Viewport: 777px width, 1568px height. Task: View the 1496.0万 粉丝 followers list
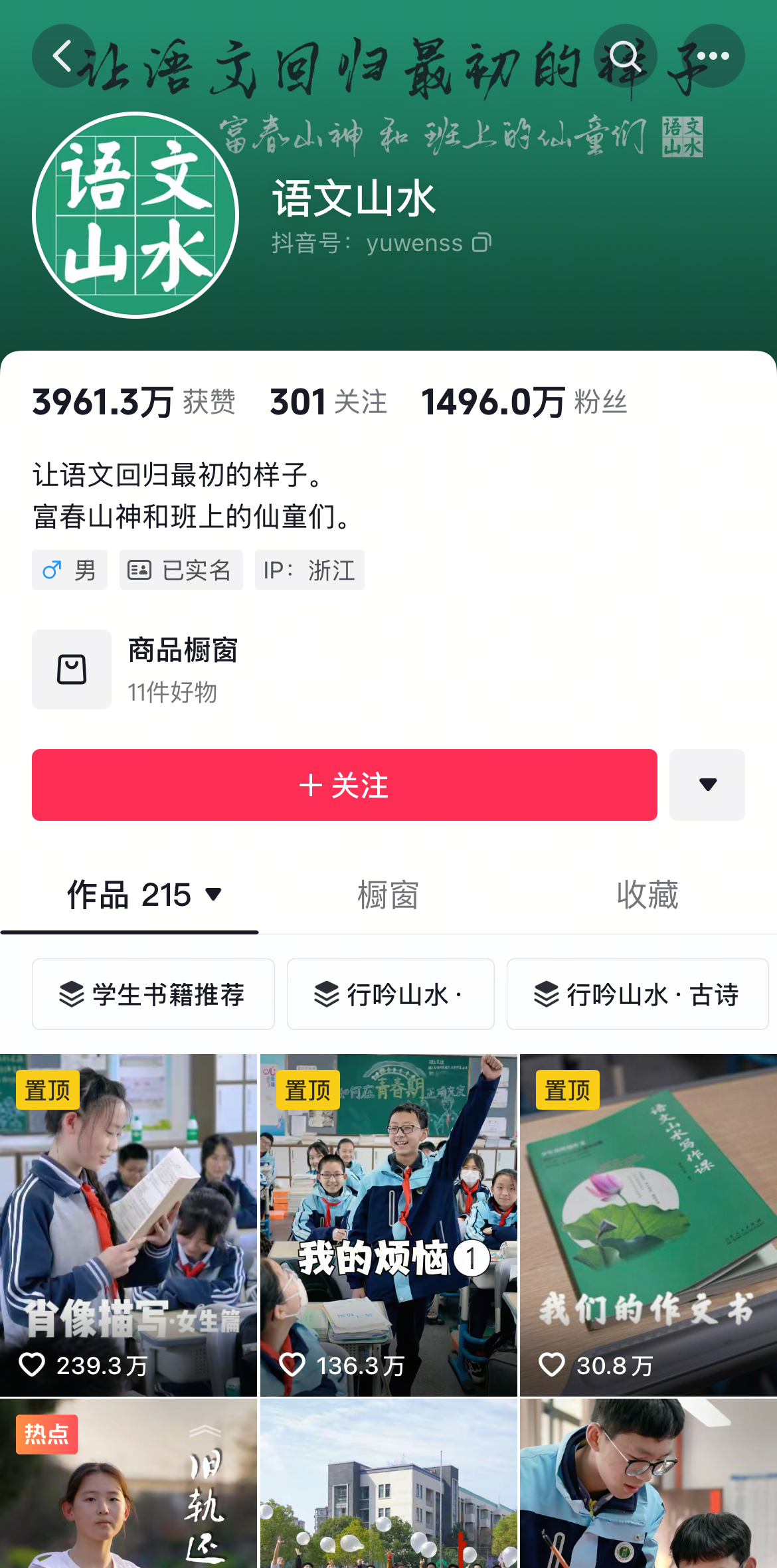(x=523, y=402)
